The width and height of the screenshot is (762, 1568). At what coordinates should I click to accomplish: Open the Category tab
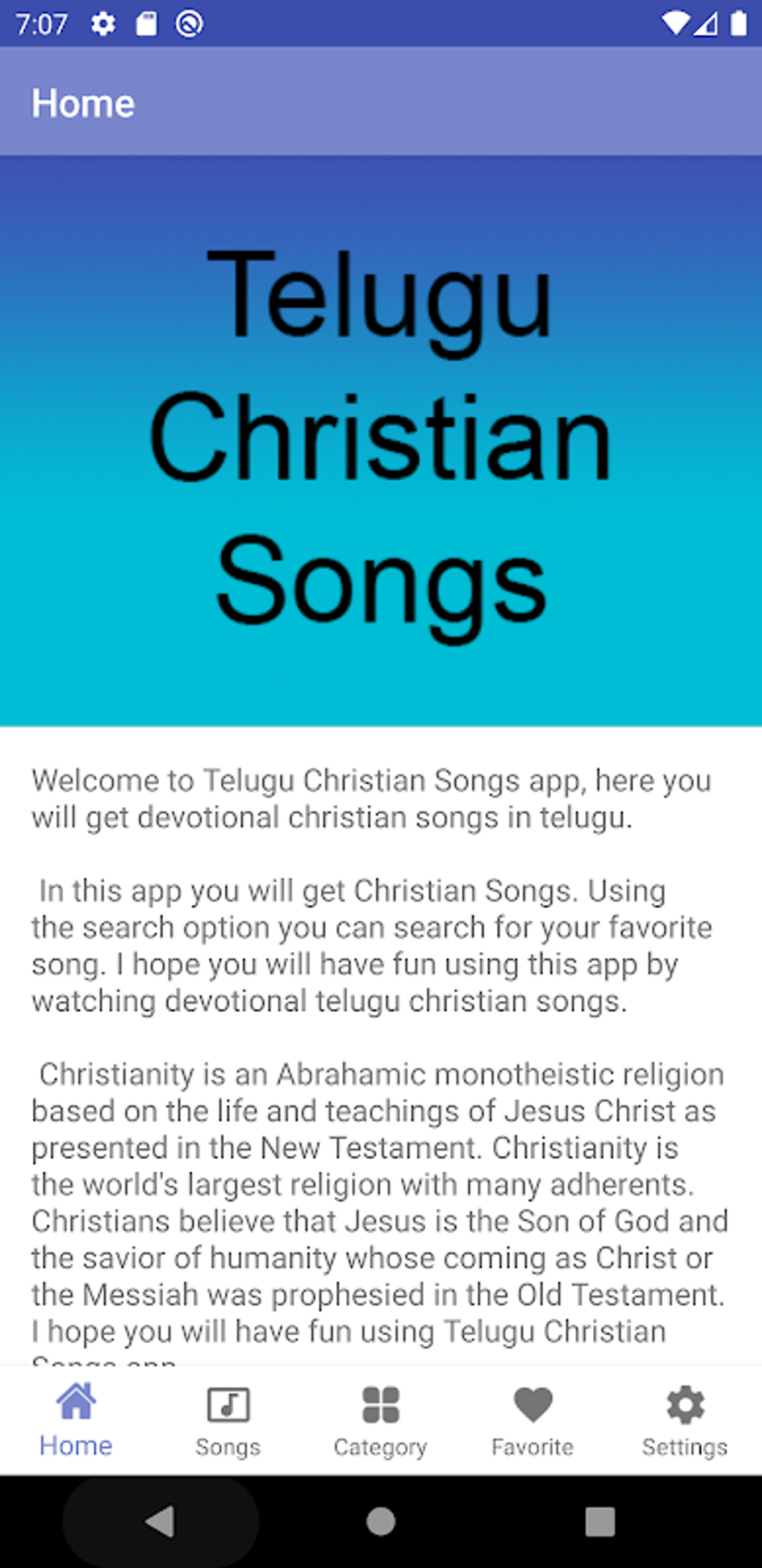(x=380, y=1420)
